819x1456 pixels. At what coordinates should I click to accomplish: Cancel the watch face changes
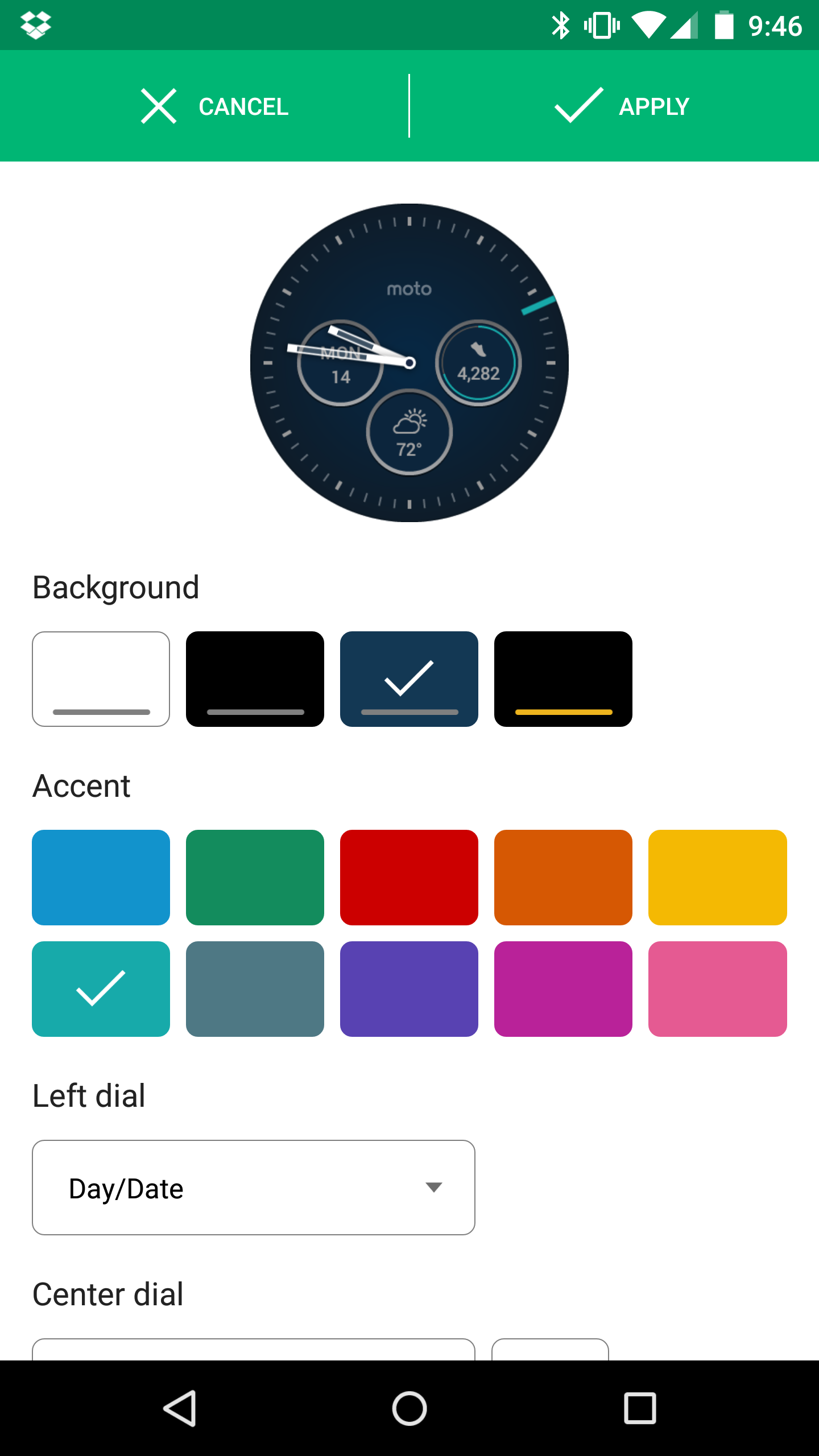pos(215,106)
